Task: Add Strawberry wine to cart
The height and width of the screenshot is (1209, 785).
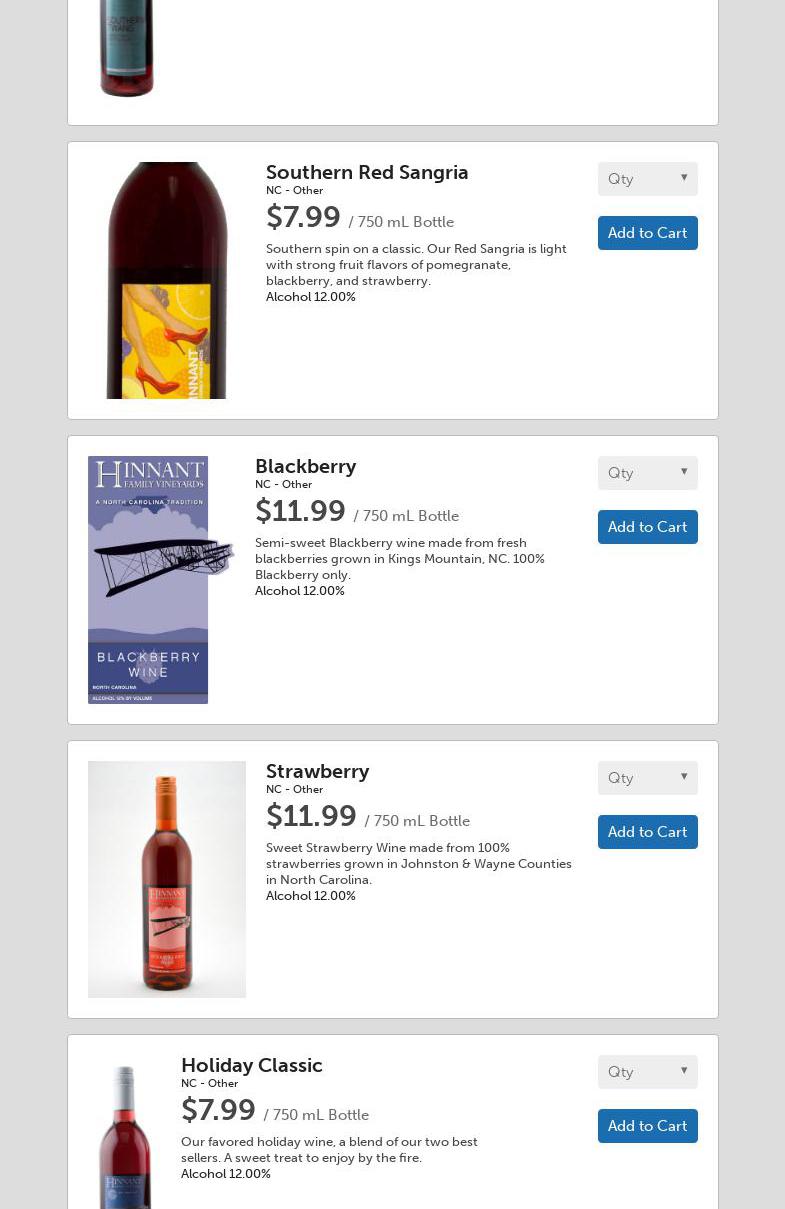Action: pos(647,832)
